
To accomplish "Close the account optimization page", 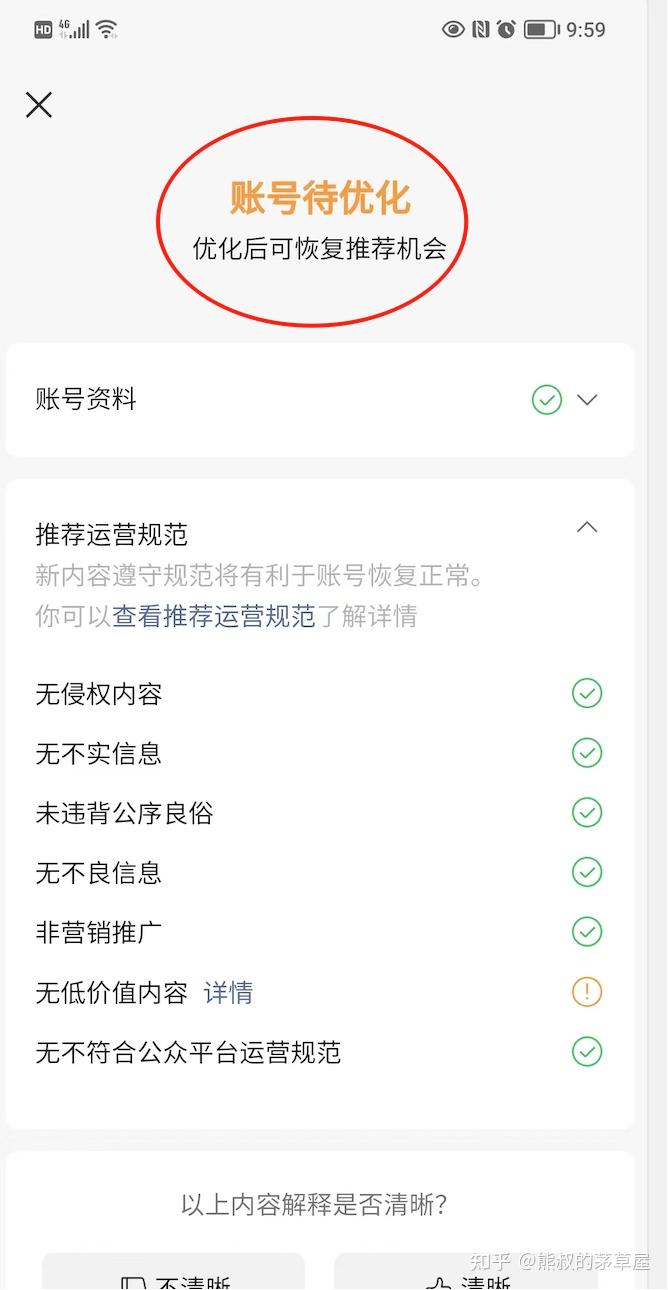I will coord(39,105).
